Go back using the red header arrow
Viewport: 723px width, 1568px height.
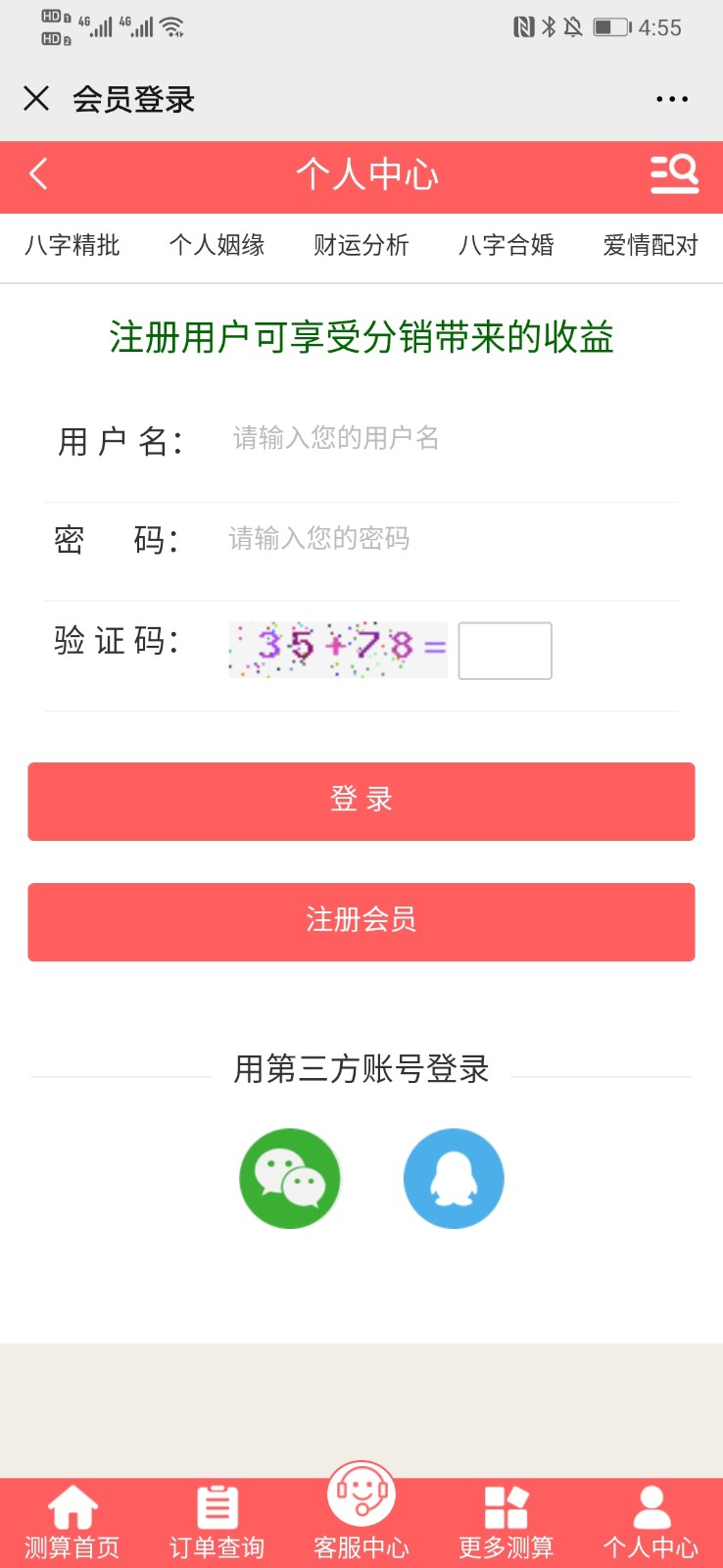coord(38,174)
